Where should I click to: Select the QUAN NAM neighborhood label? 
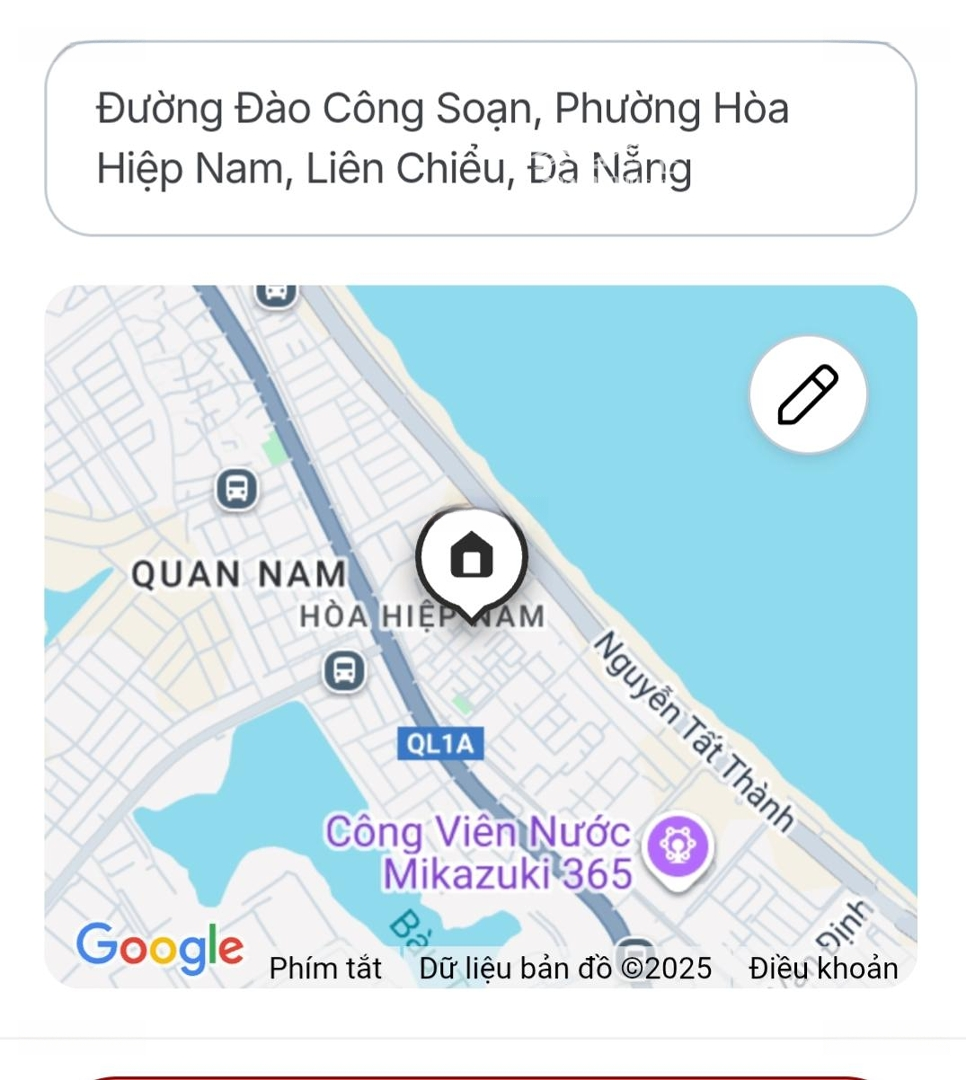(x=240, y=575)
